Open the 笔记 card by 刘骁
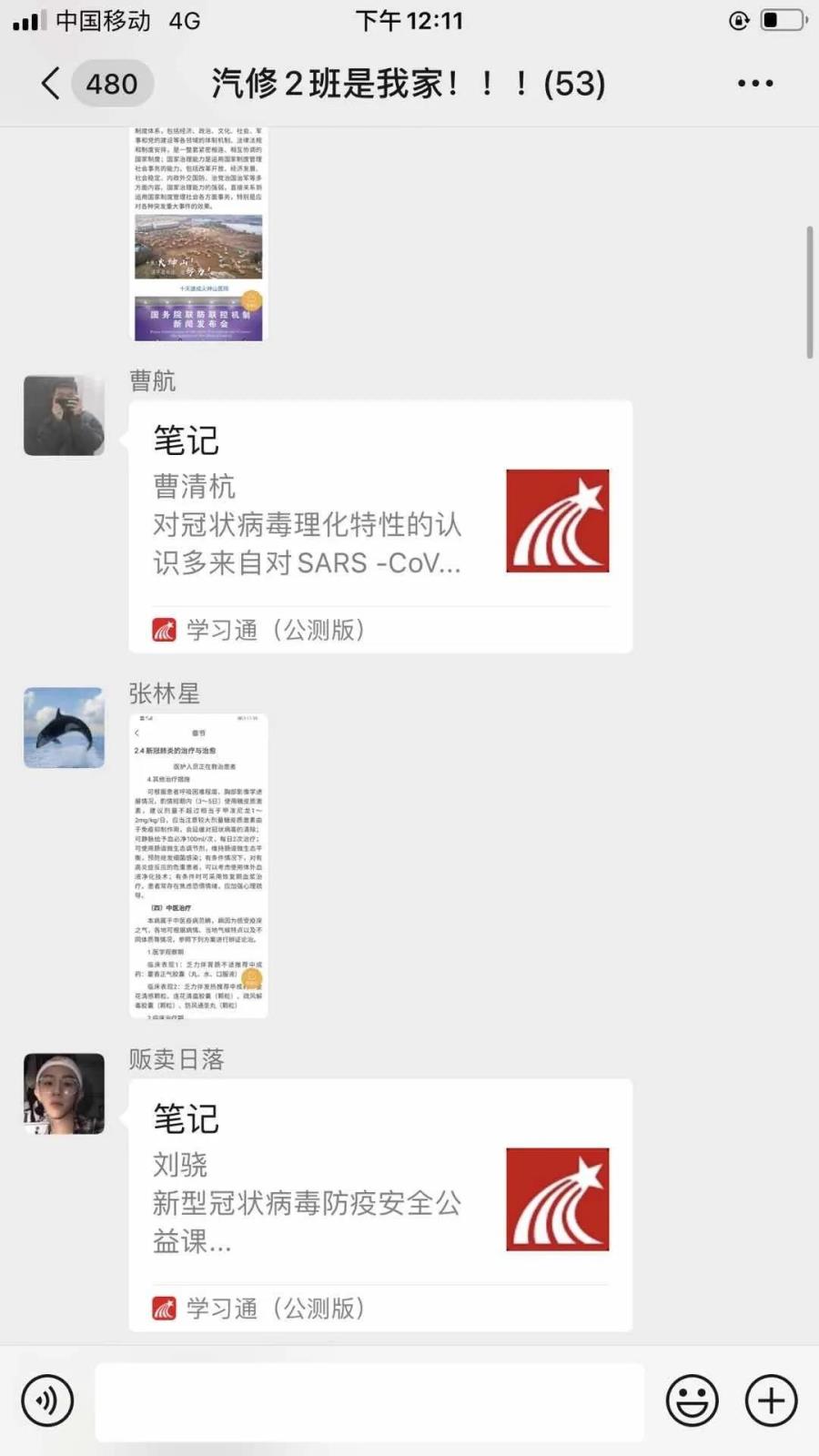The image size is (819, 1456). (380, 1204)
